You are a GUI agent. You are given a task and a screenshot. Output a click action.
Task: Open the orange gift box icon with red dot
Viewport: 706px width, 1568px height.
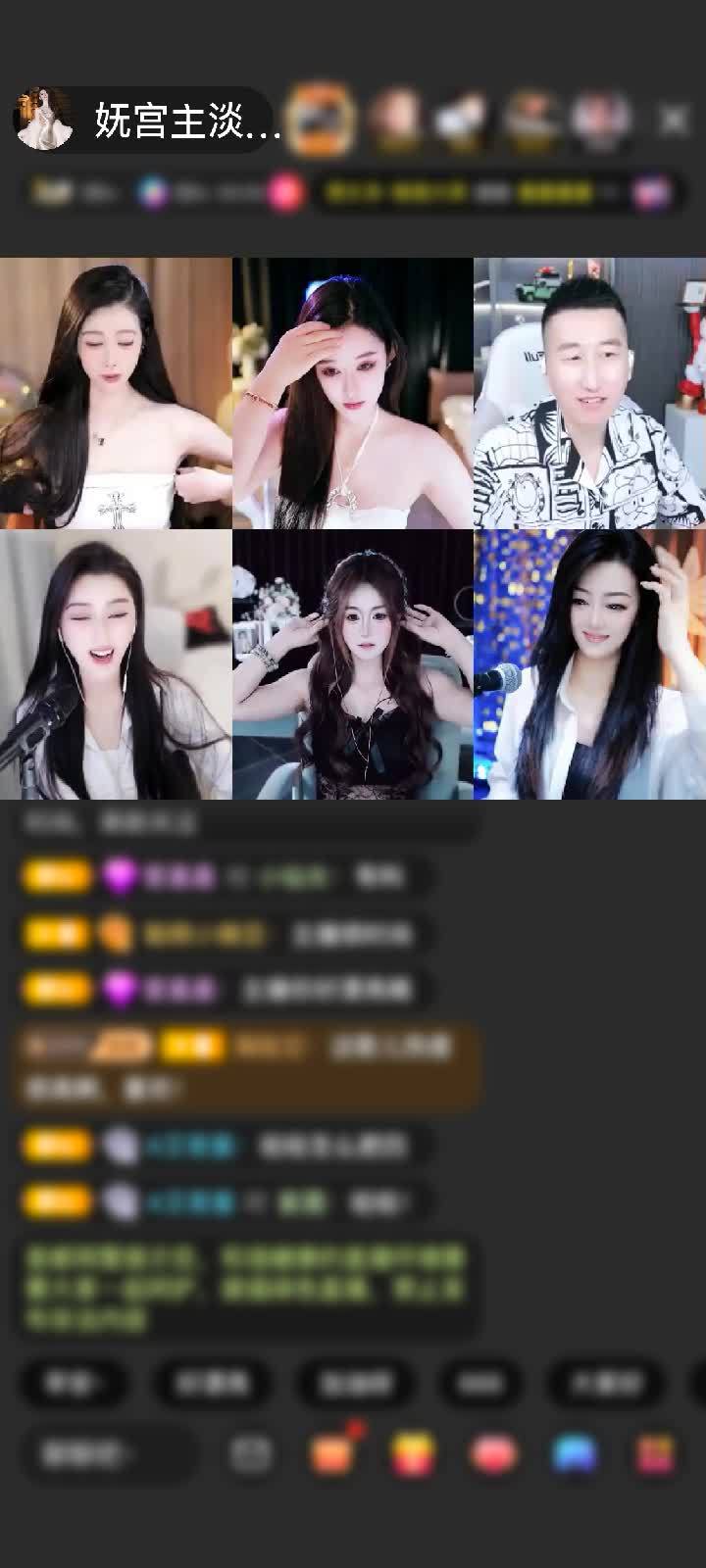333,1454
